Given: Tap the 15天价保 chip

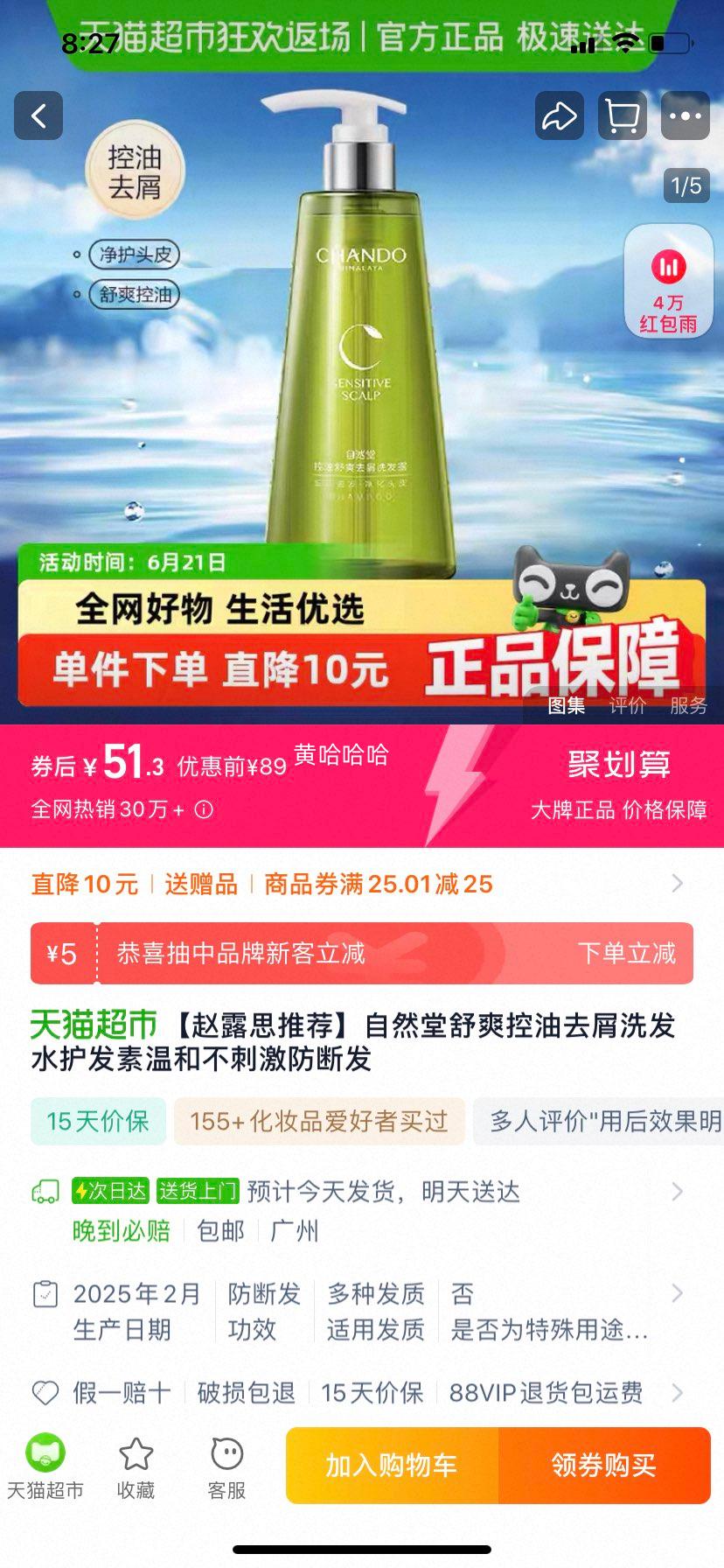Looking at the screenshot, I should tap(98, 1121).
